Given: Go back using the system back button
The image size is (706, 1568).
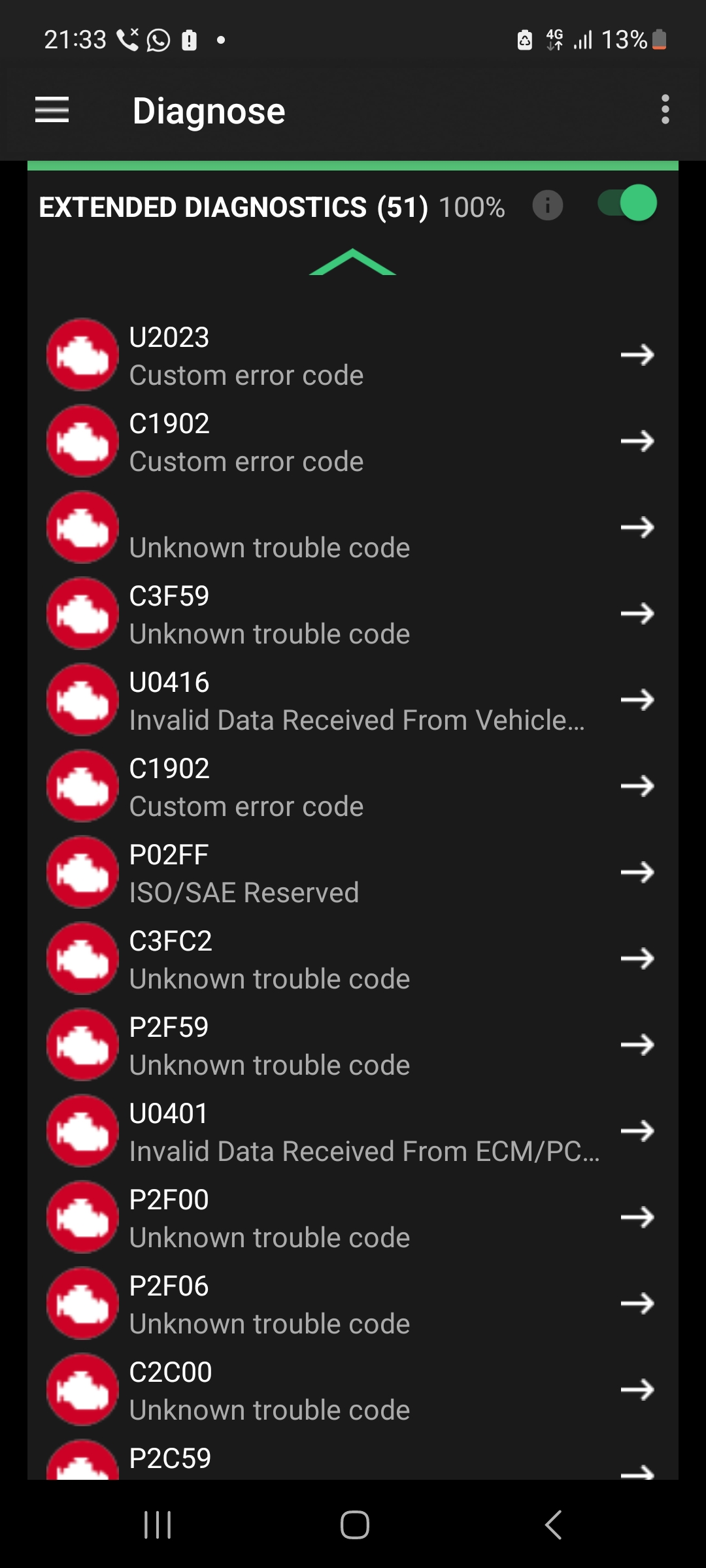Looking at the screenshot, I should [553, 1525].
